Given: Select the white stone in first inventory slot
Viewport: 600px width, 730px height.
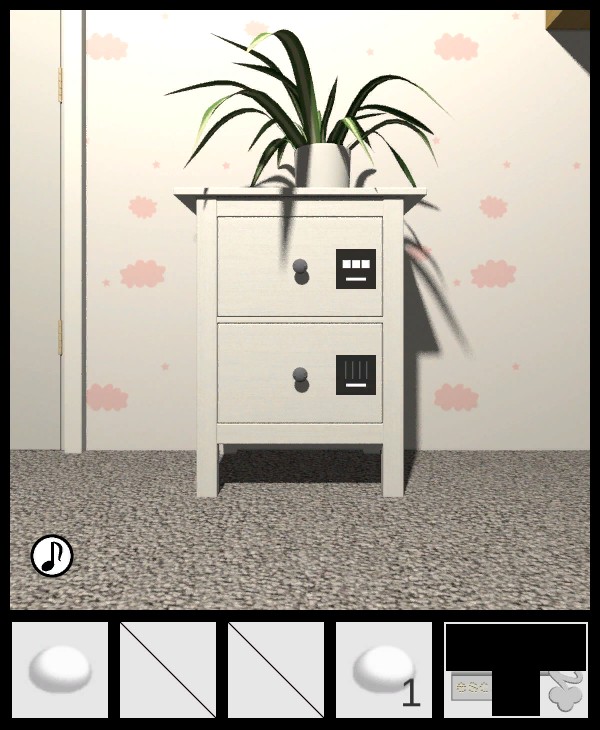Looking at the screenshot, I should coord(60,669).
